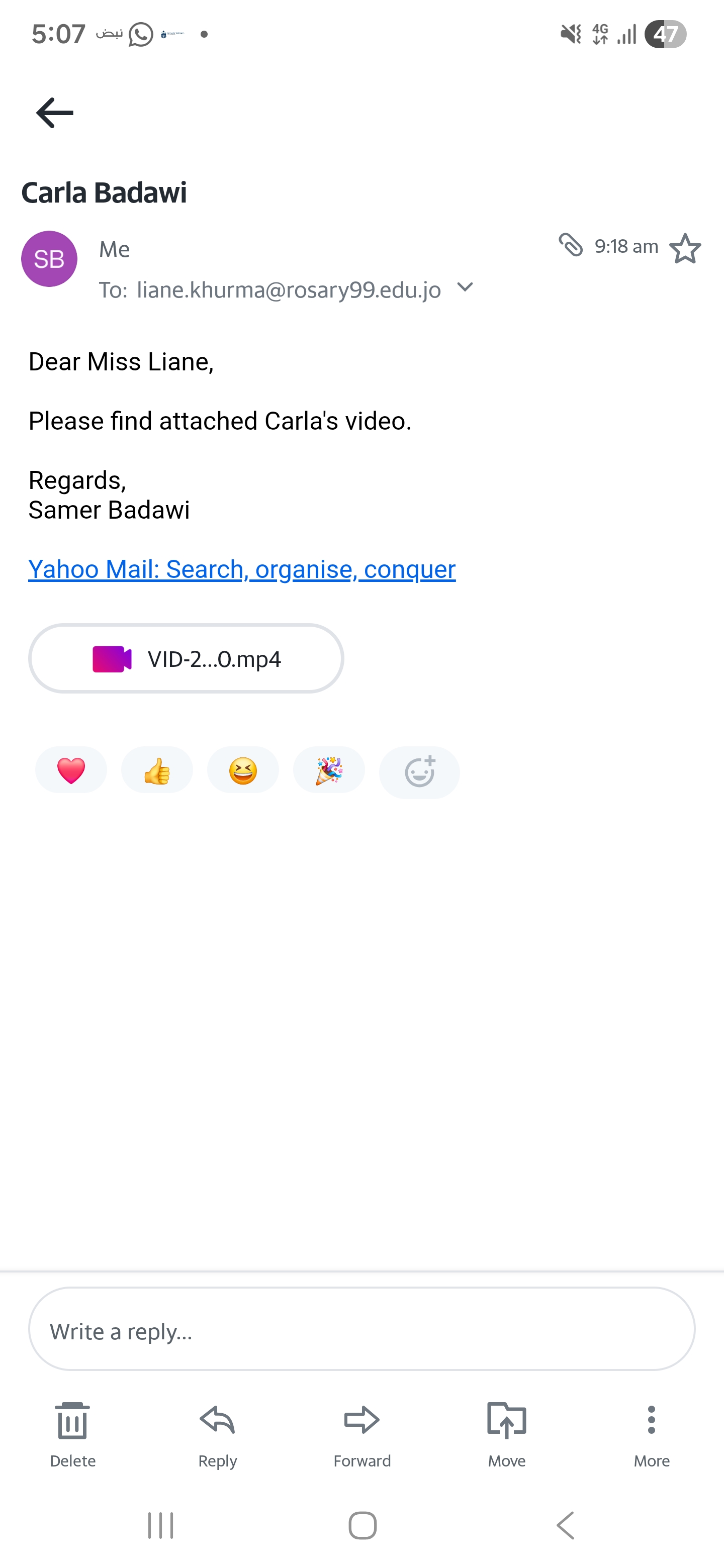Reply to this email
This screenshot has height=1568, width=724.
[217, 1433]
